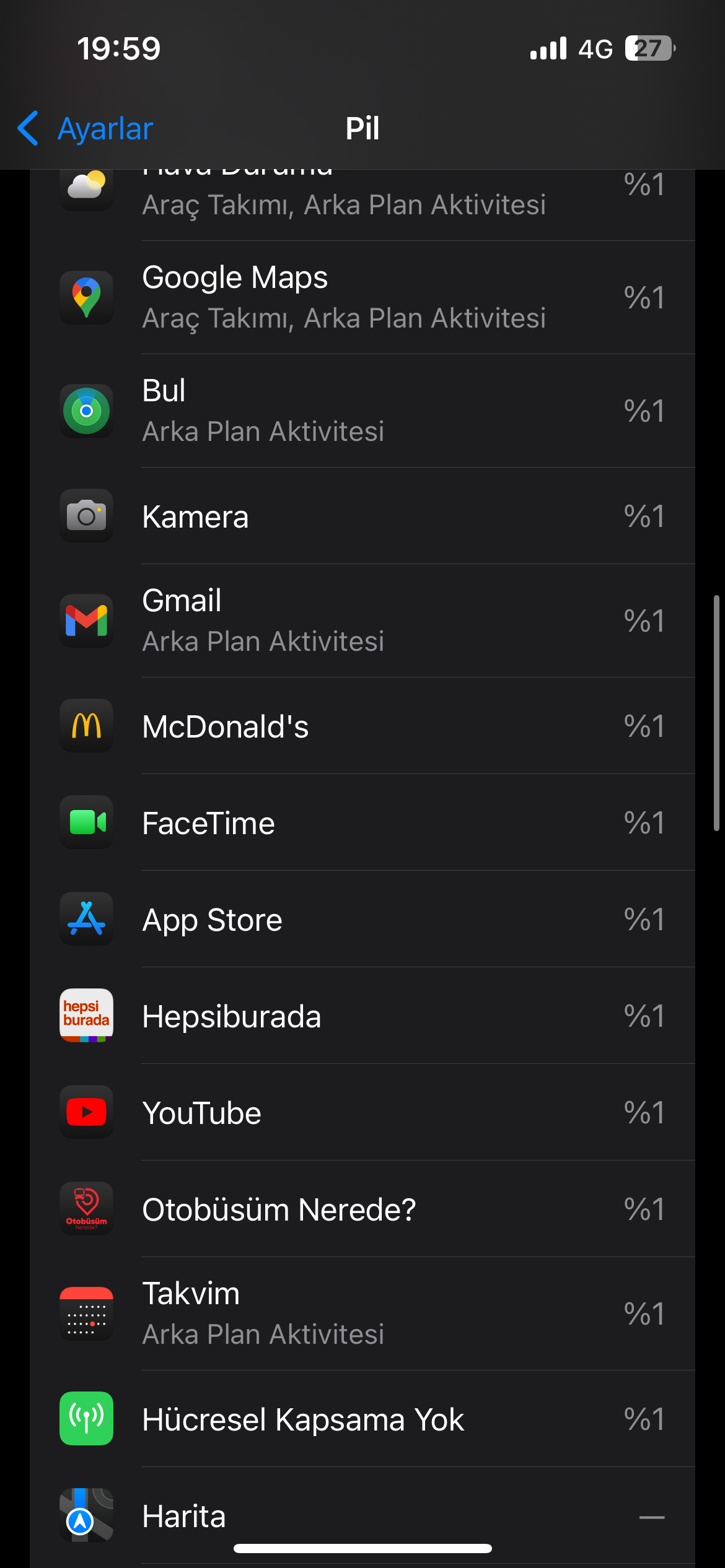Select the Harita row

362,1516
